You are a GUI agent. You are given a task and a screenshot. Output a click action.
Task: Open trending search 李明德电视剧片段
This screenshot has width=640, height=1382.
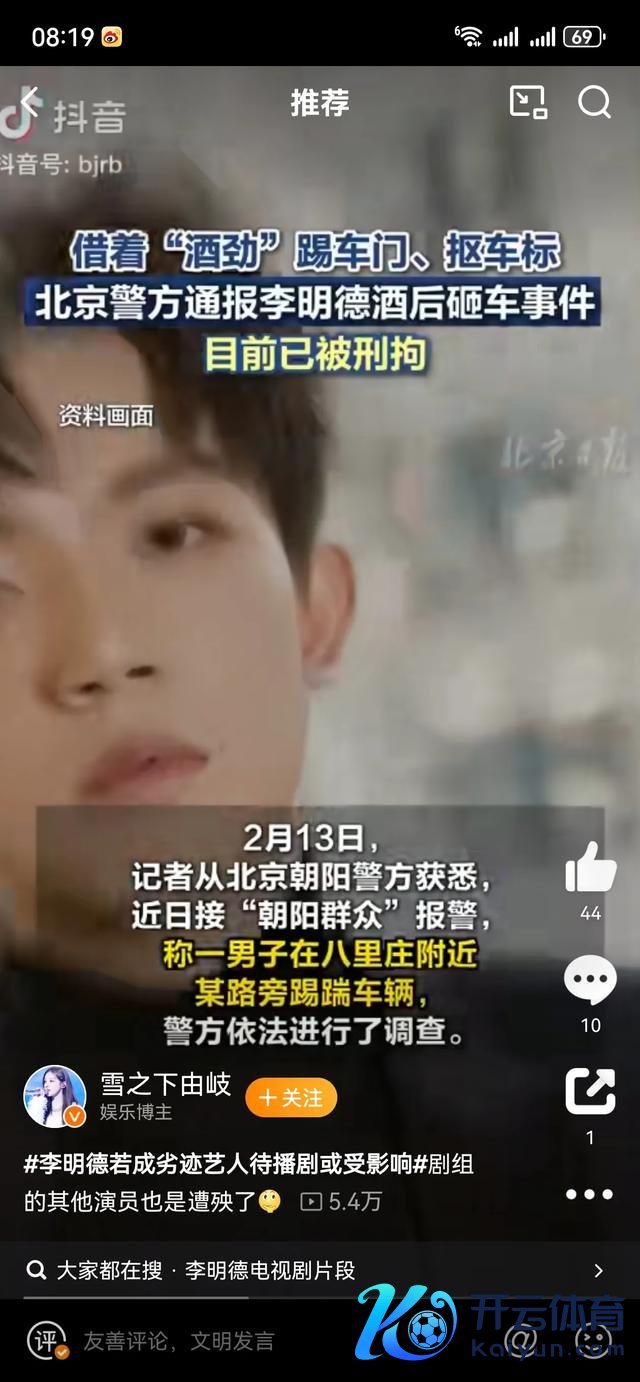click(x=270, y=1271)
